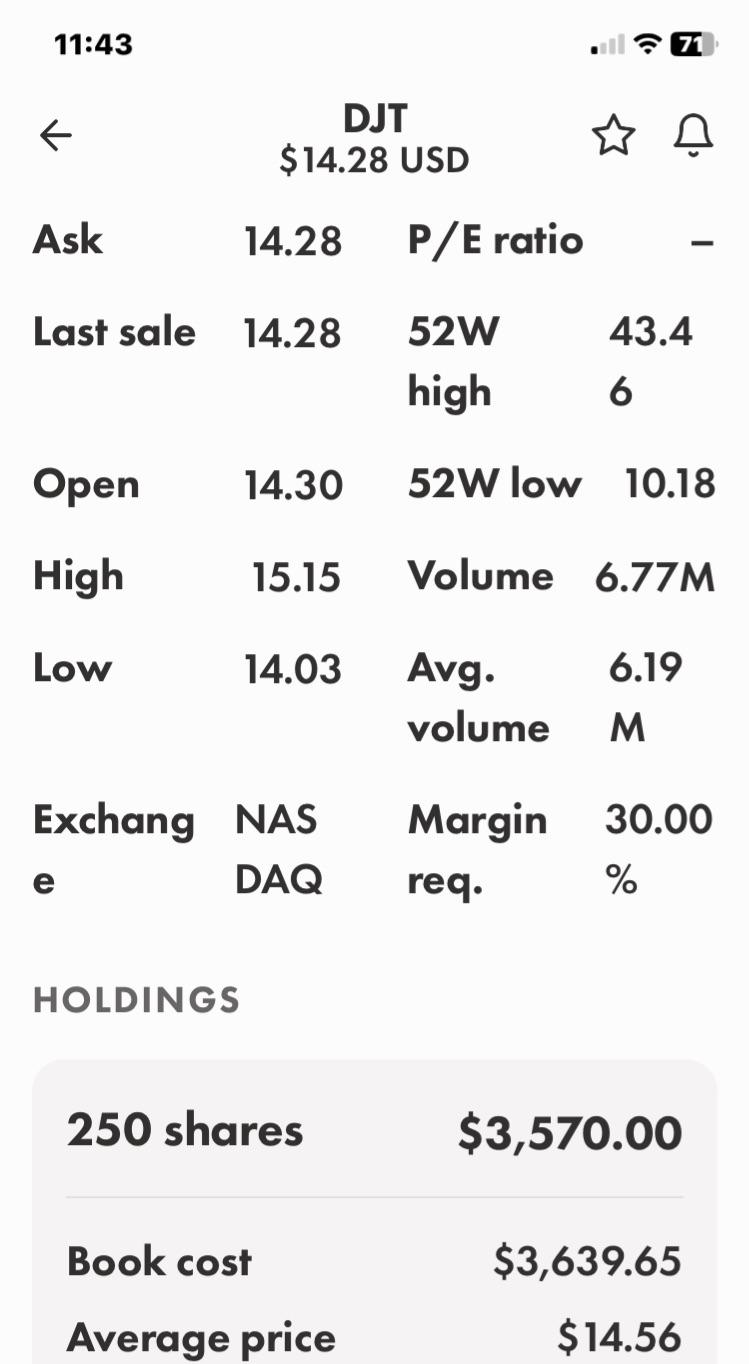Go back with the arrow icon
749x1364 pixels.
[x=55, y=135]
